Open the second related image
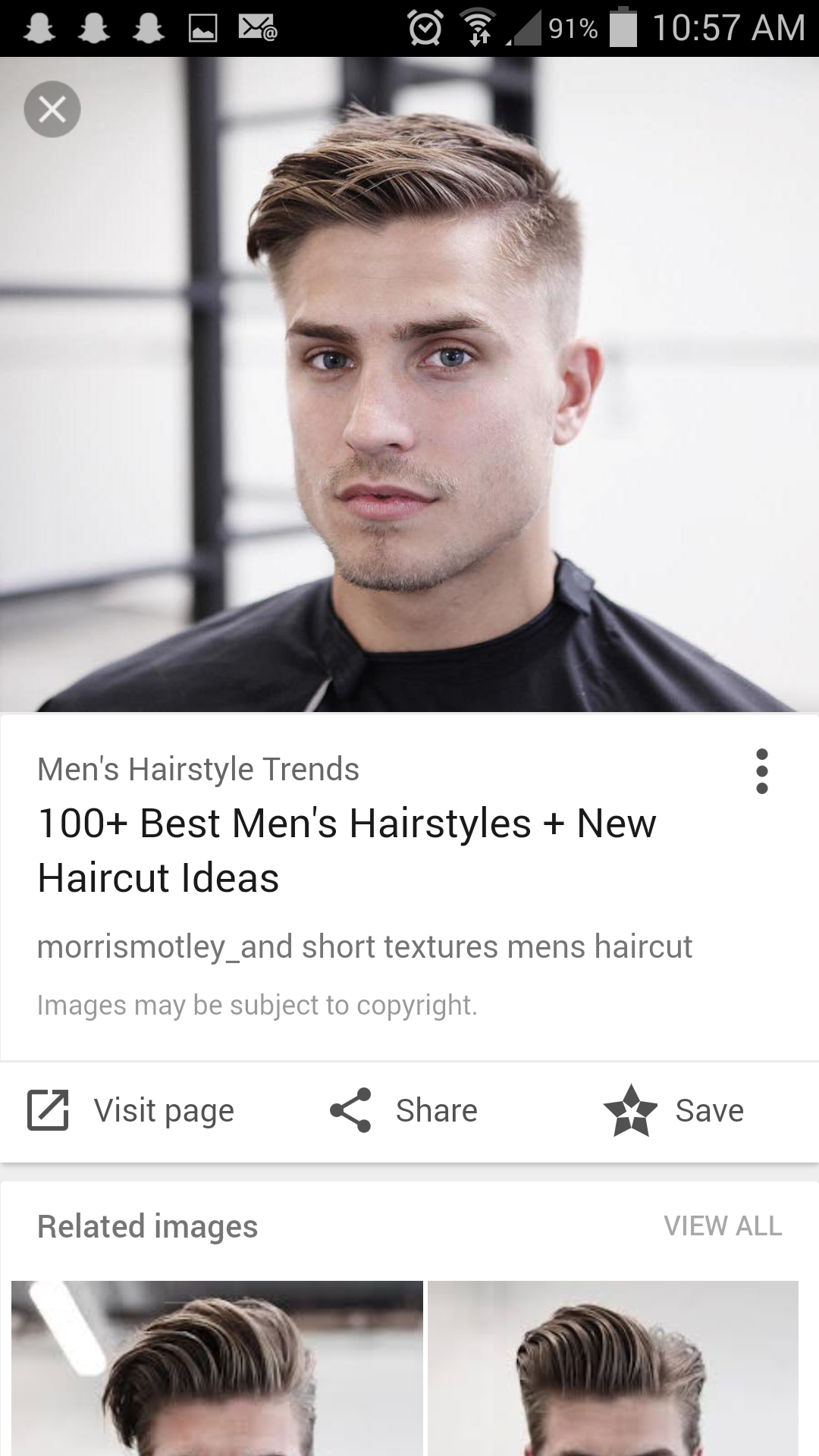This screenshot has width=819, height=1456. [x=613, y=1367]
